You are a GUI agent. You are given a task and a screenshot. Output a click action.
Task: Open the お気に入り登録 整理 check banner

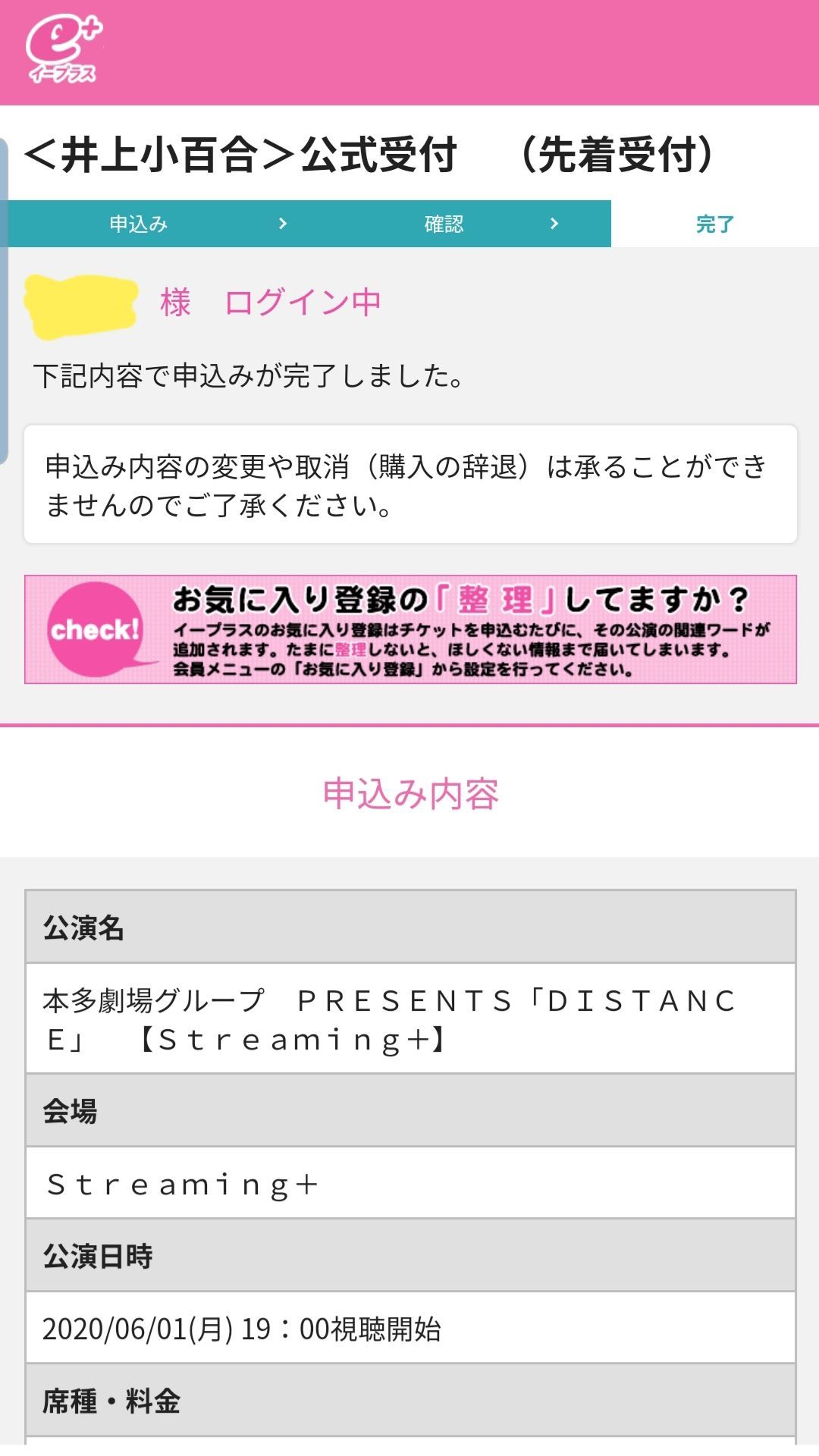410,629
